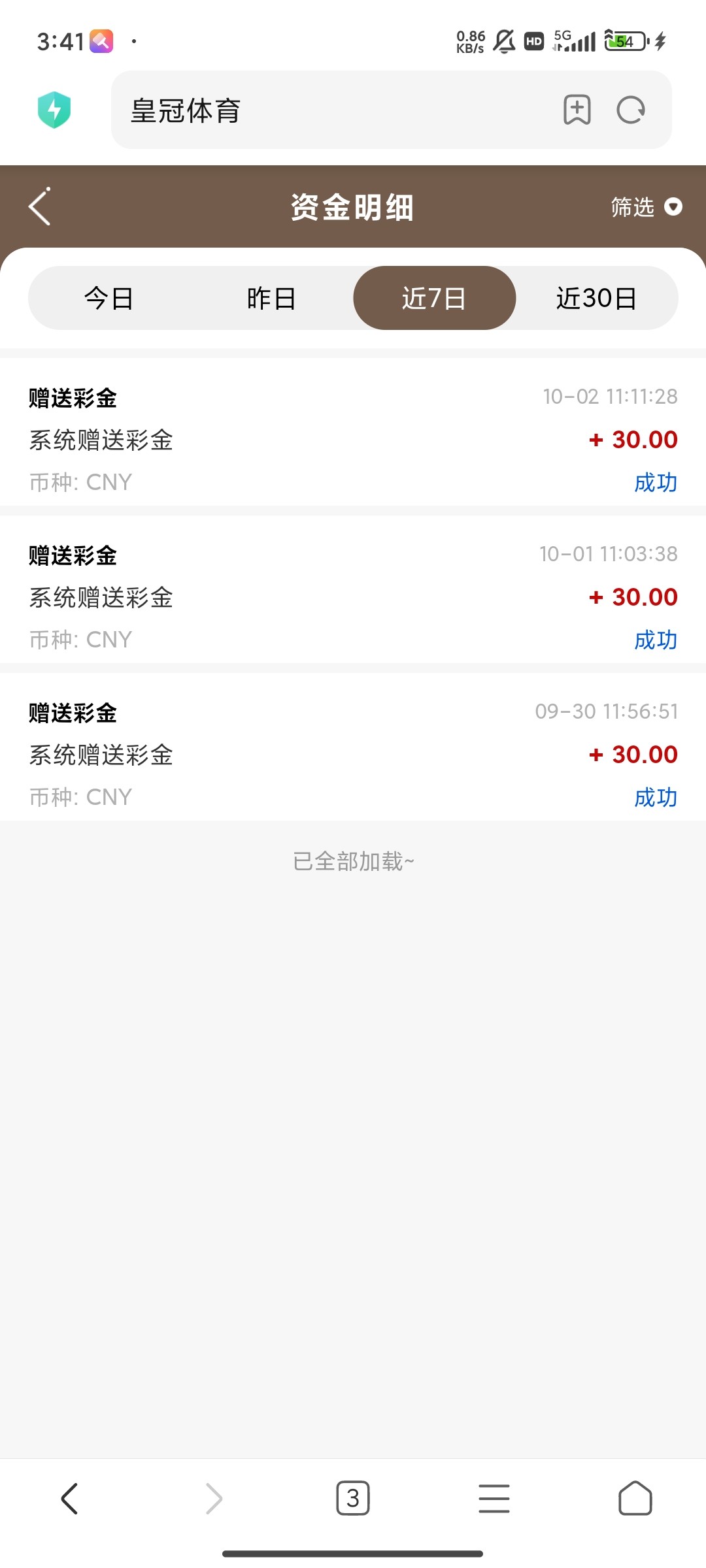Image resolution: width=706 pixels, height=1568 pixels.
Task: Tap the 皇冠体育 address bar
Action: click(327, 110)
